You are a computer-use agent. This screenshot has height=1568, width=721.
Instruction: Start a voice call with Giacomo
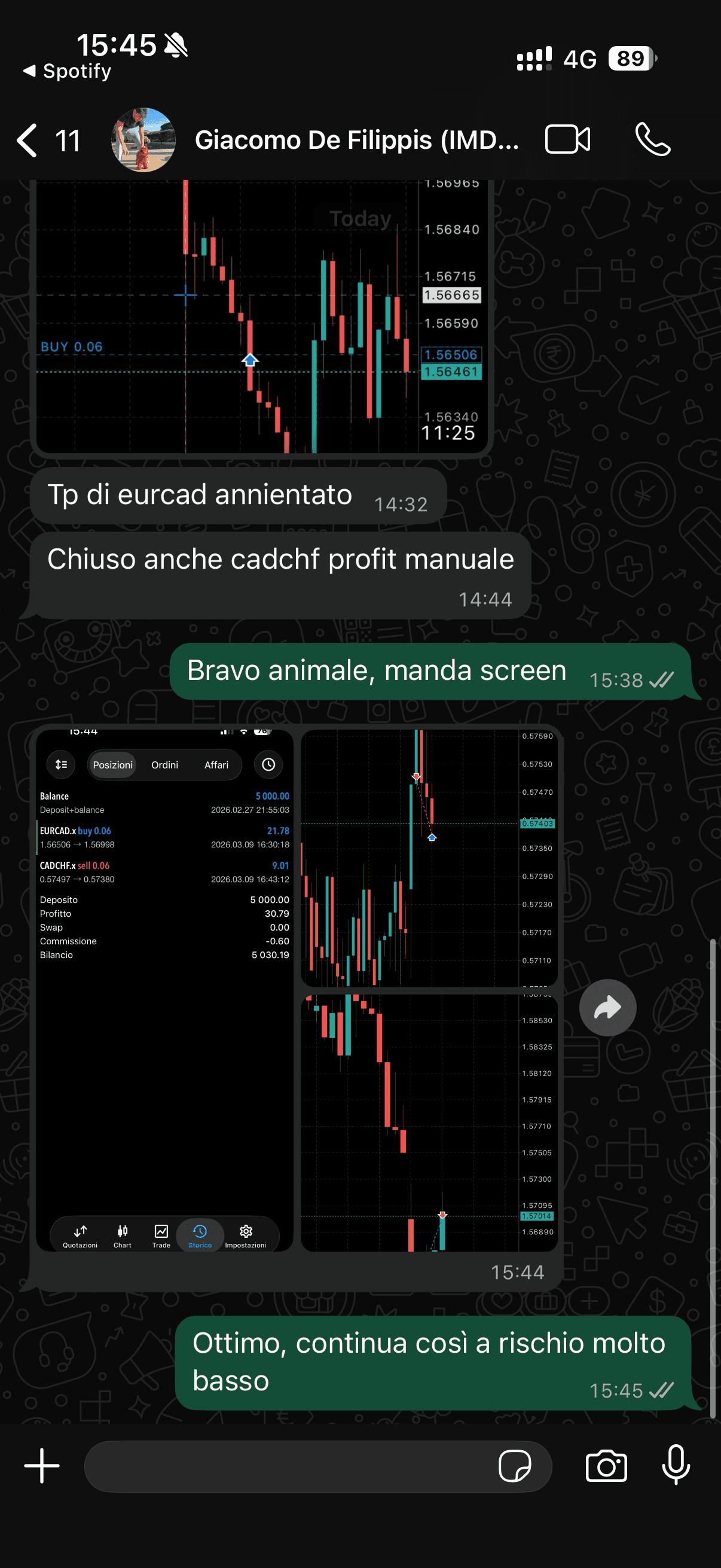click(x=652, y=139)
